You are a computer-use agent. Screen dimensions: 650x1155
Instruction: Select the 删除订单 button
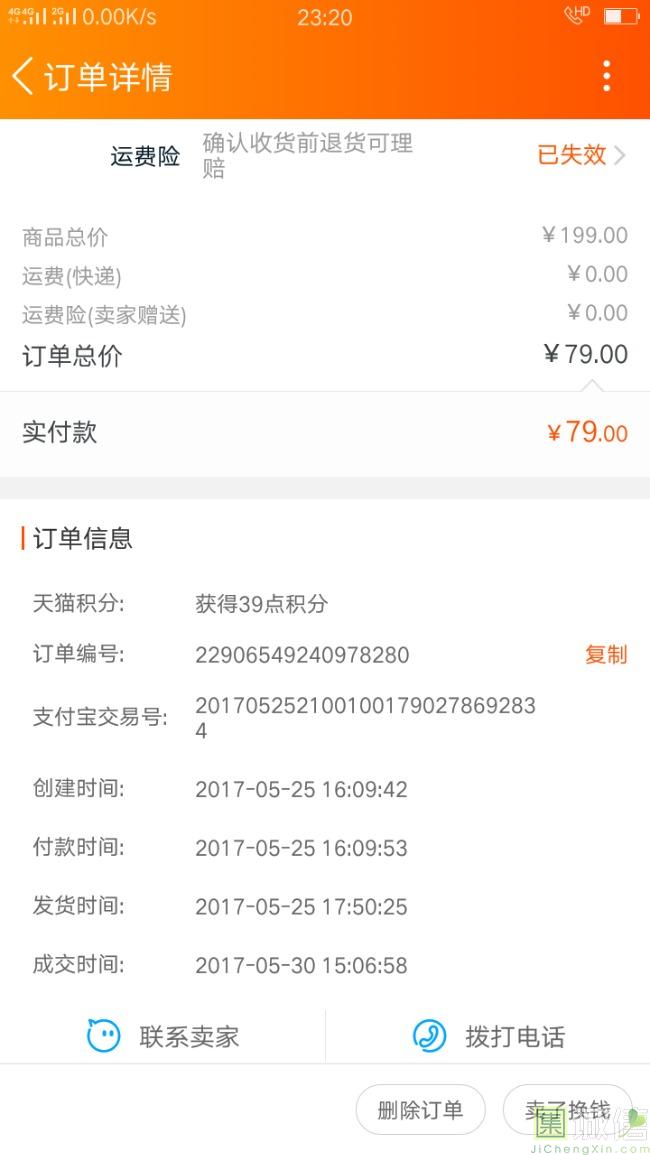tap(420, 1110)
